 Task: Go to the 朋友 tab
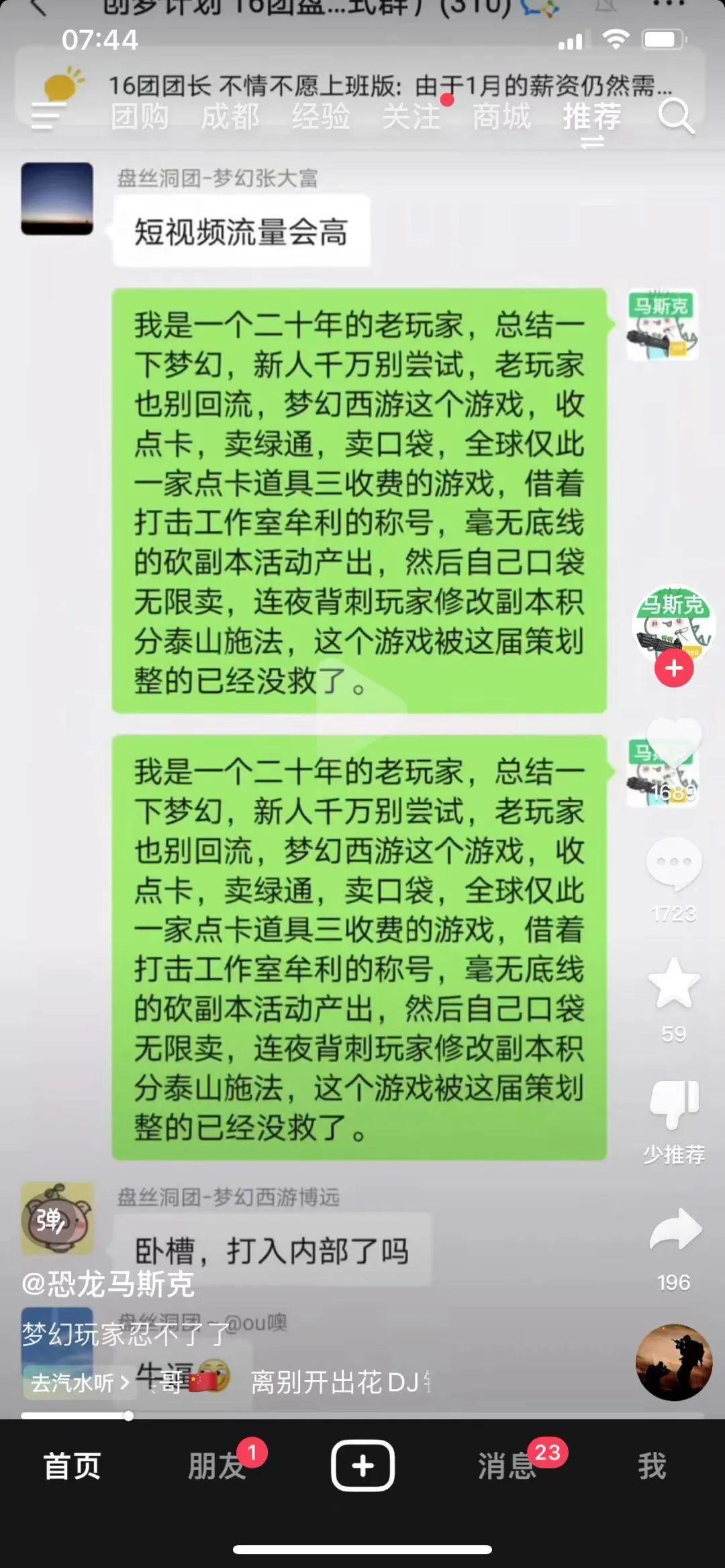pos(216,1466)
